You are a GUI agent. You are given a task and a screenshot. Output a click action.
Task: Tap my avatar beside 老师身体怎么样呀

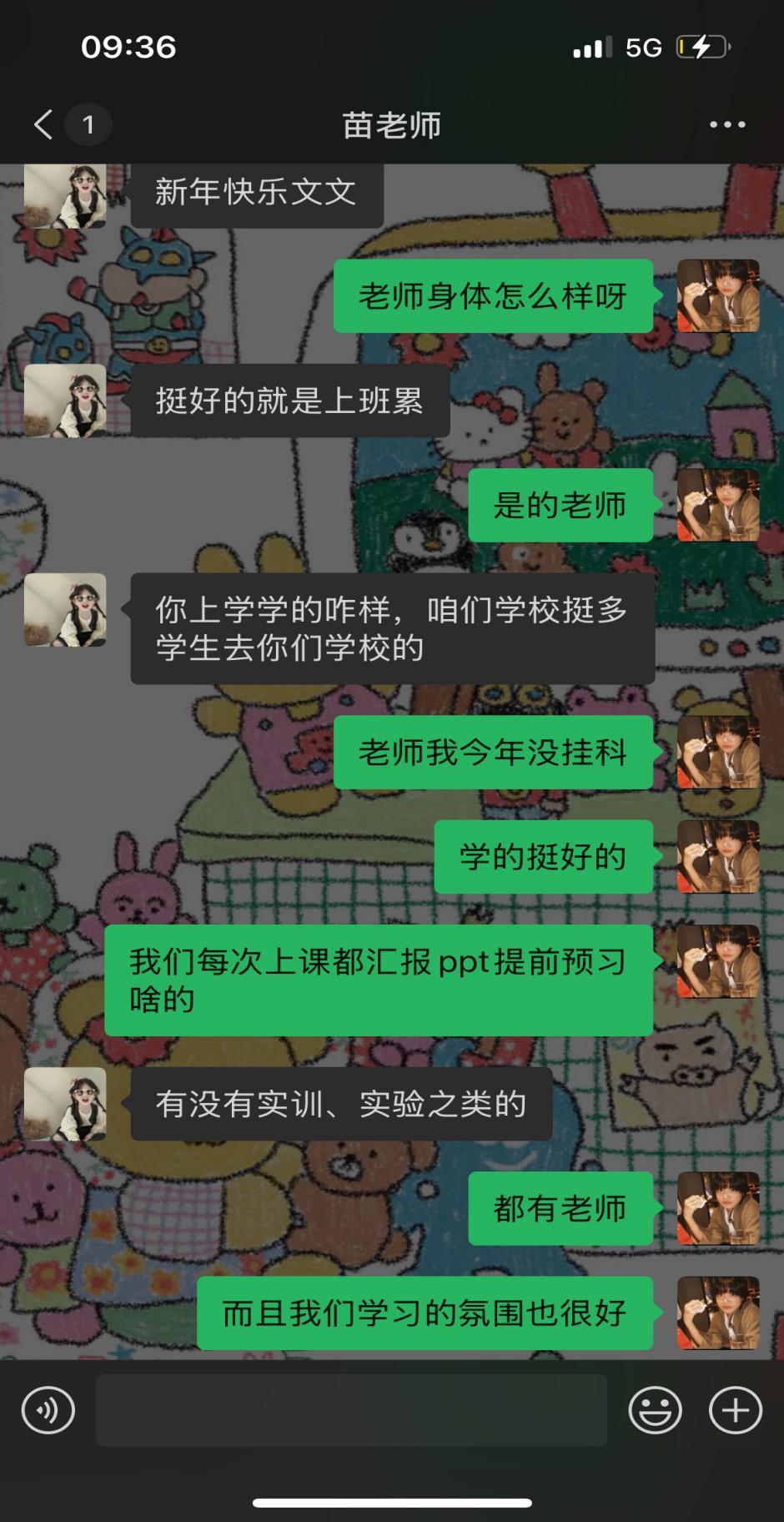click(717, 296)
